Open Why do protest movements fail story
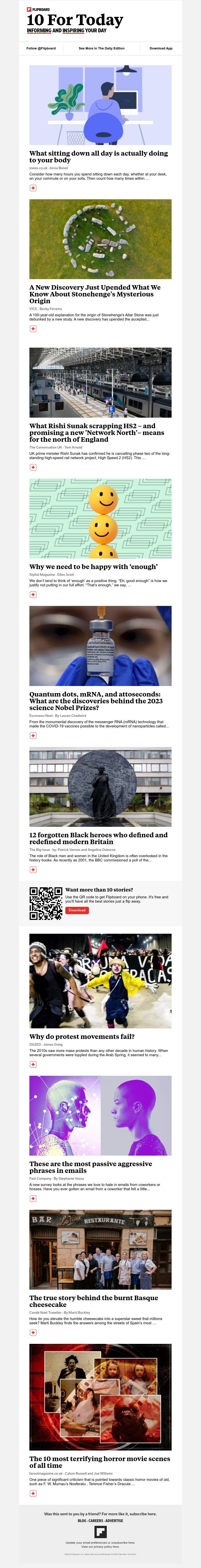The width and height of the screenshot is (201, 1568). [82, 1036]
